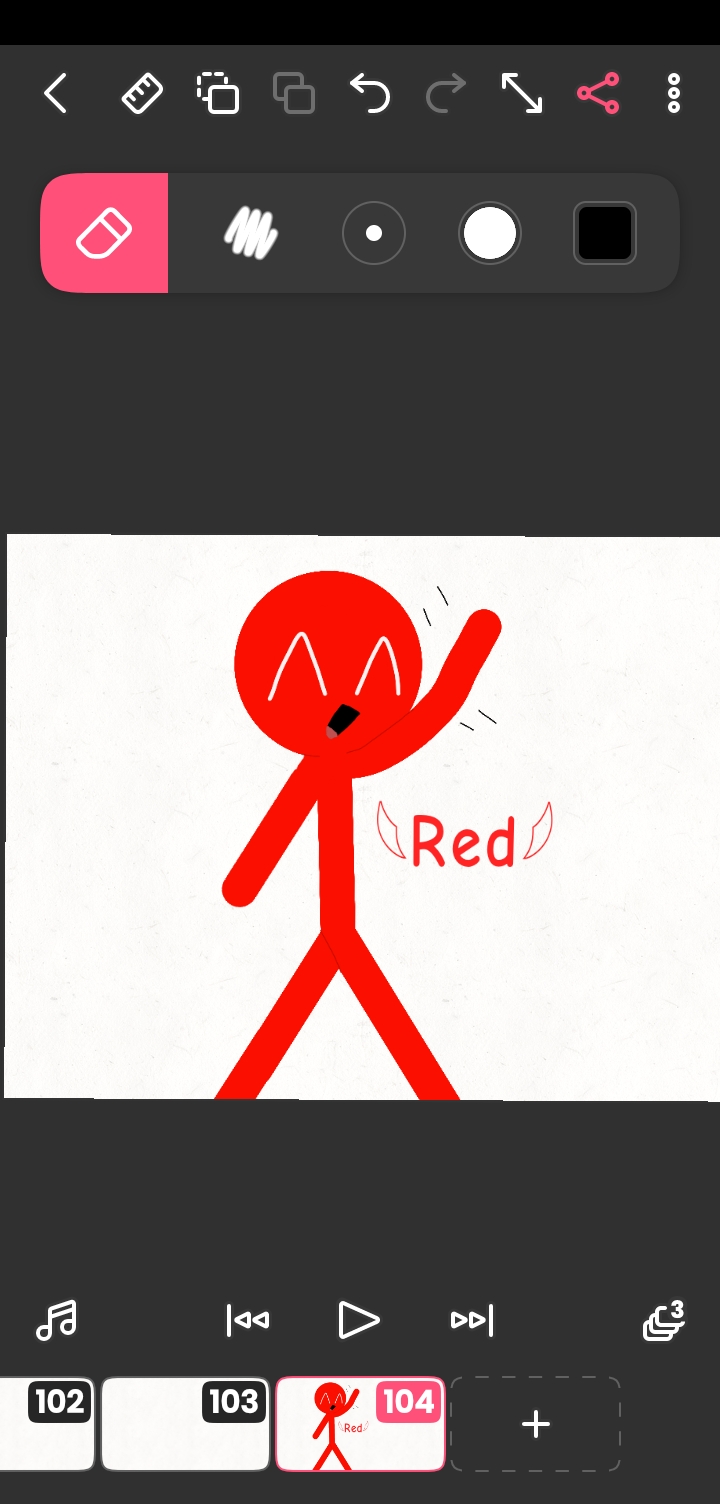Pick the black color swatch

tap(605, 233)
